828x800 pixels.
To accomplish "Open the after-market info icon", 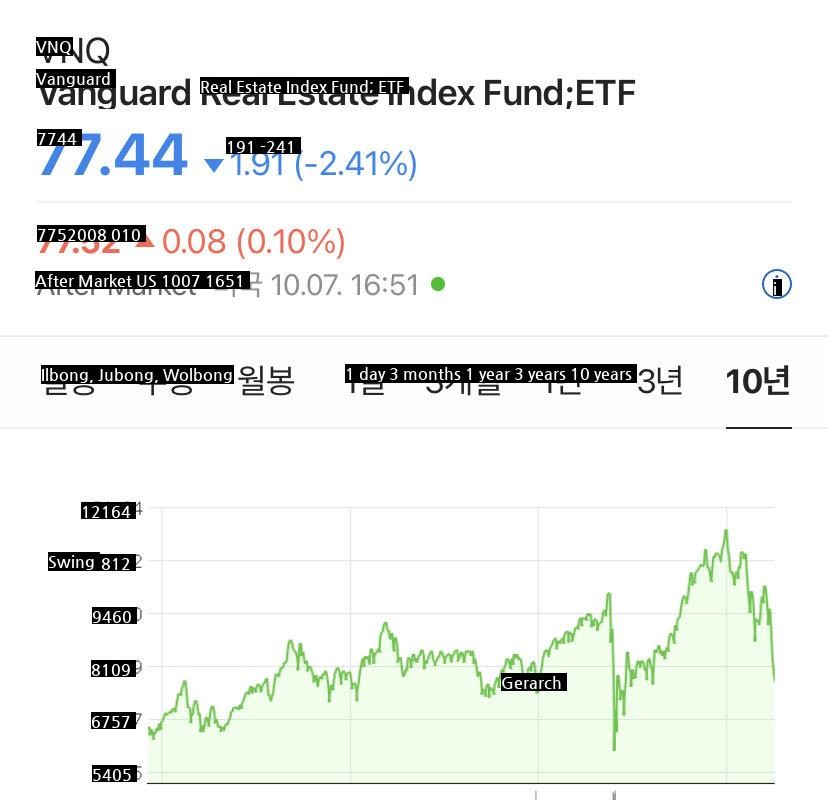I will tap(776, 285).
